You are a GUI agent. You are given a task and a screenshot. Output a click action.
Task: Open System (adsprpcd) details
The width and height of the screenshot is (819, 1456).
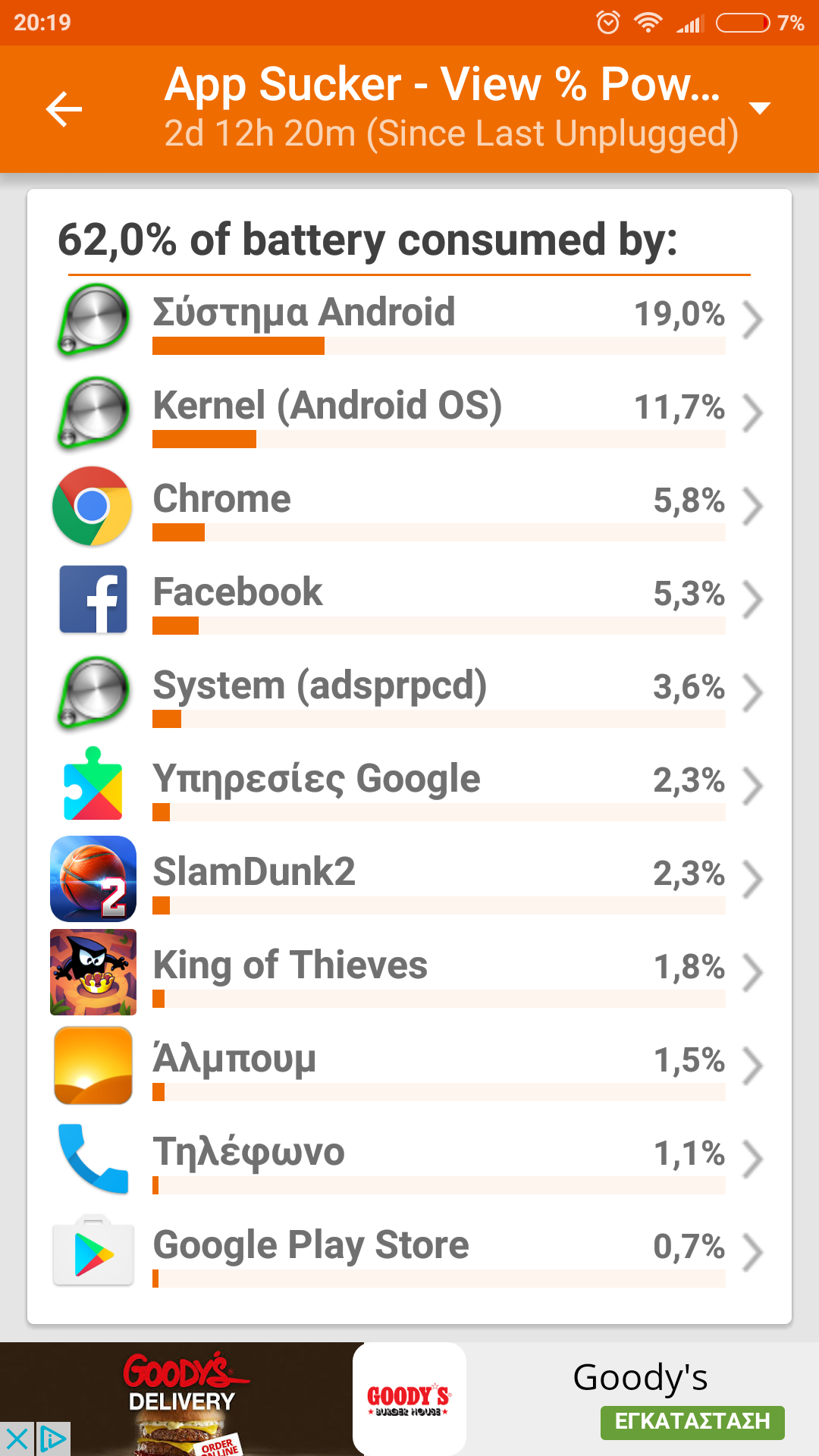tap(409, 693)
